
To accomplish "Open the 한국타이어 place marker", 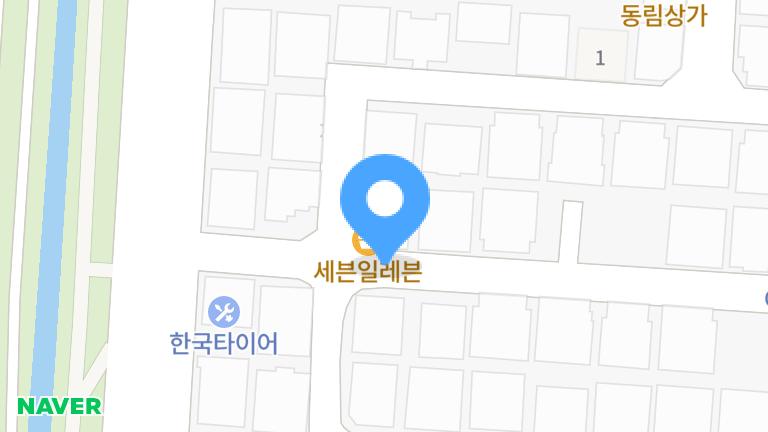I will coord(223,311).
